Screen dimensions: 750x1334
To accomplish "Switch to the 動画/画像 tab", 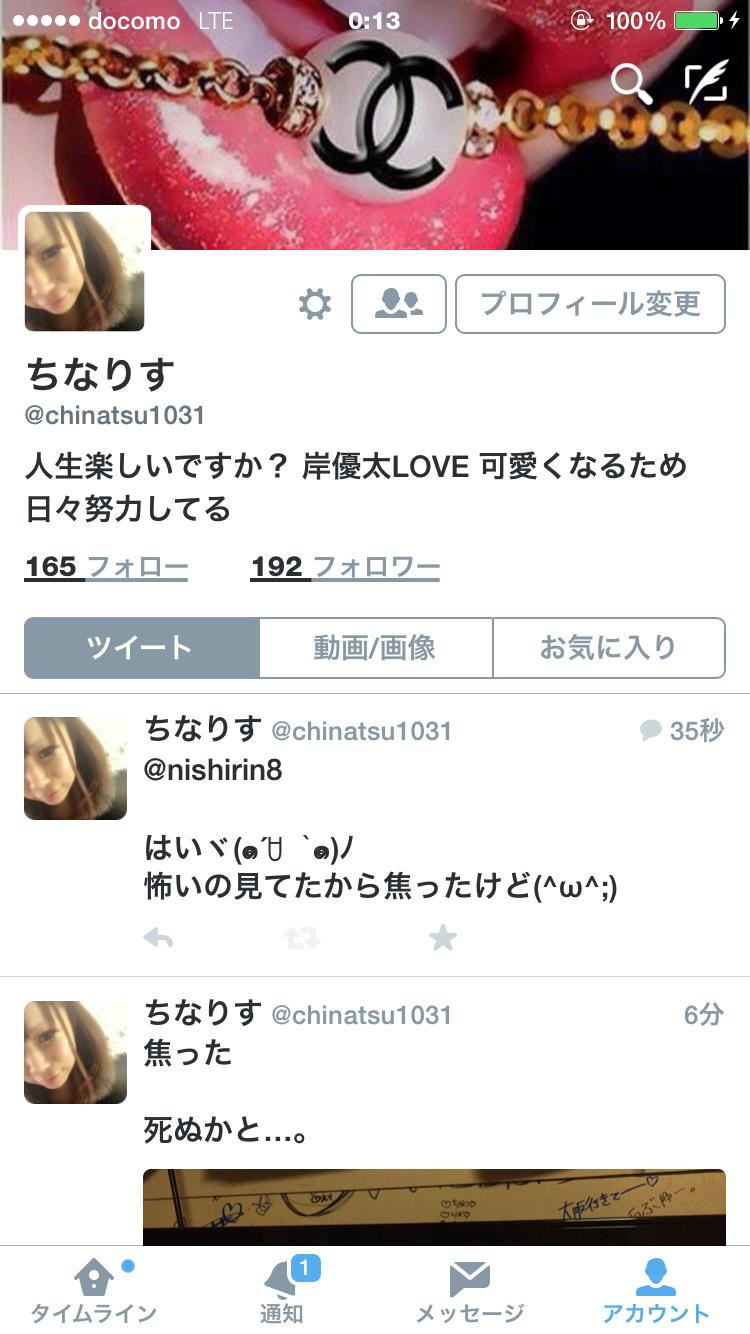I will click(x=375, y=648).
